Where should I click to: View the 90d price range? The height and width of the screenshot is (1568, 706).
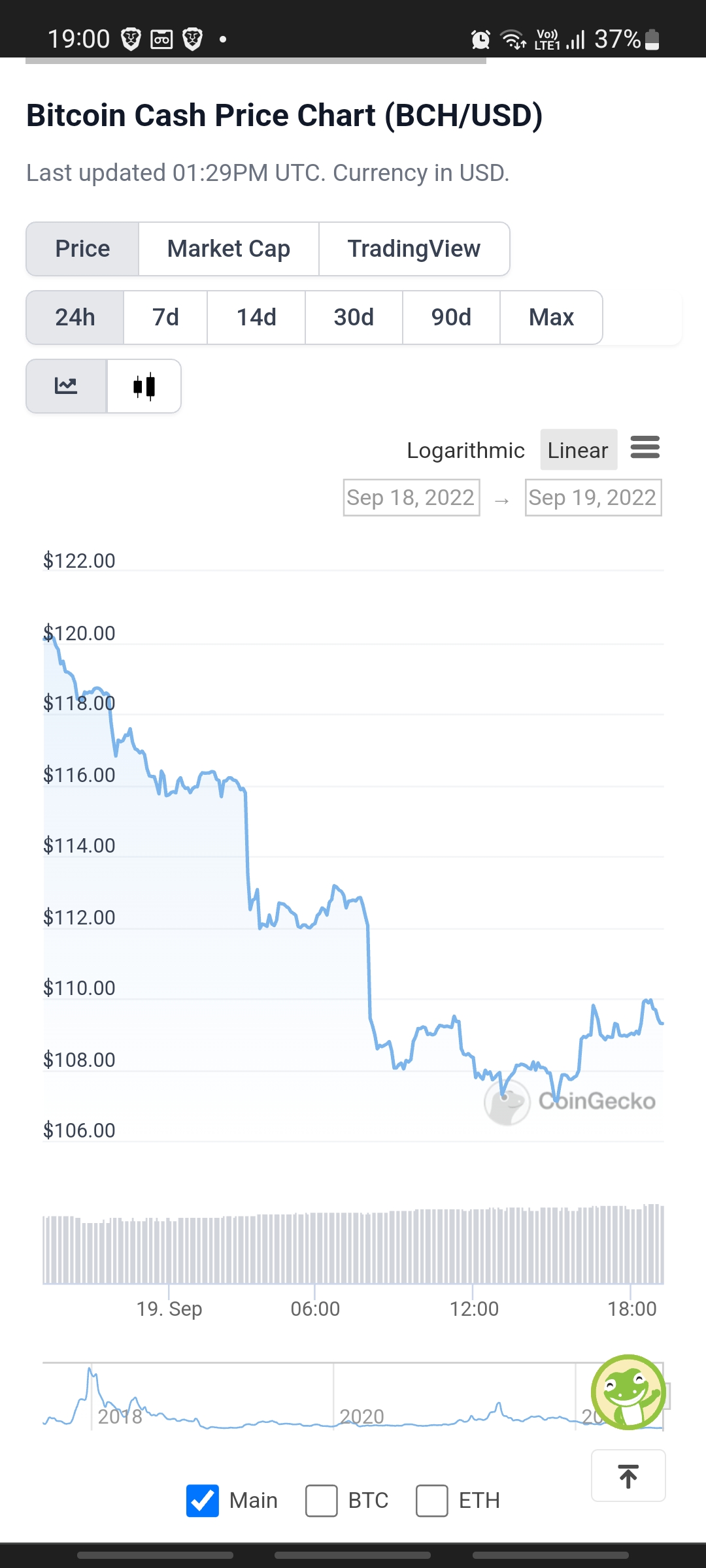[x=451, y=318]
